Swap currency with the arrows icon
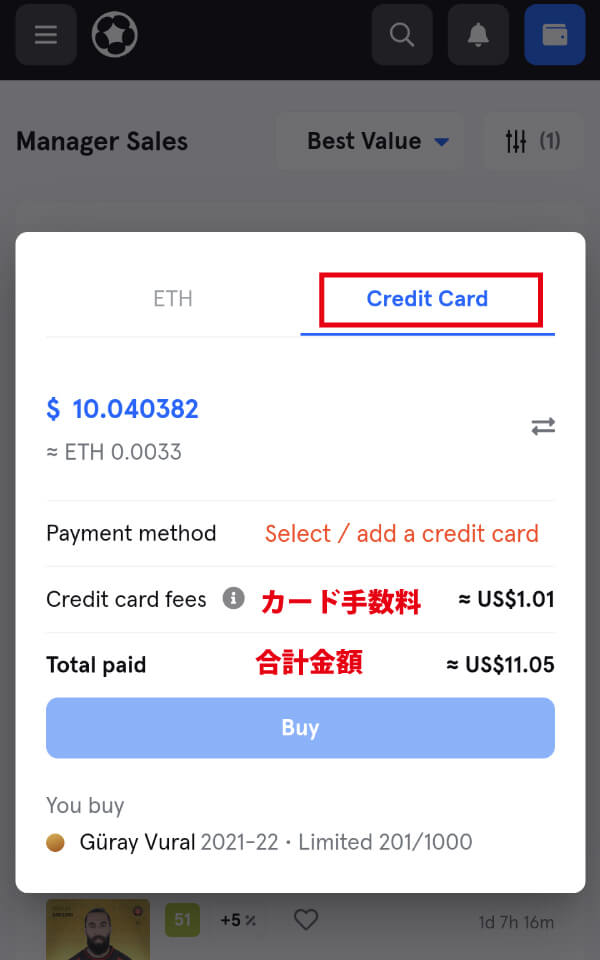The image size is (600, 960). [x=543, y=427]
